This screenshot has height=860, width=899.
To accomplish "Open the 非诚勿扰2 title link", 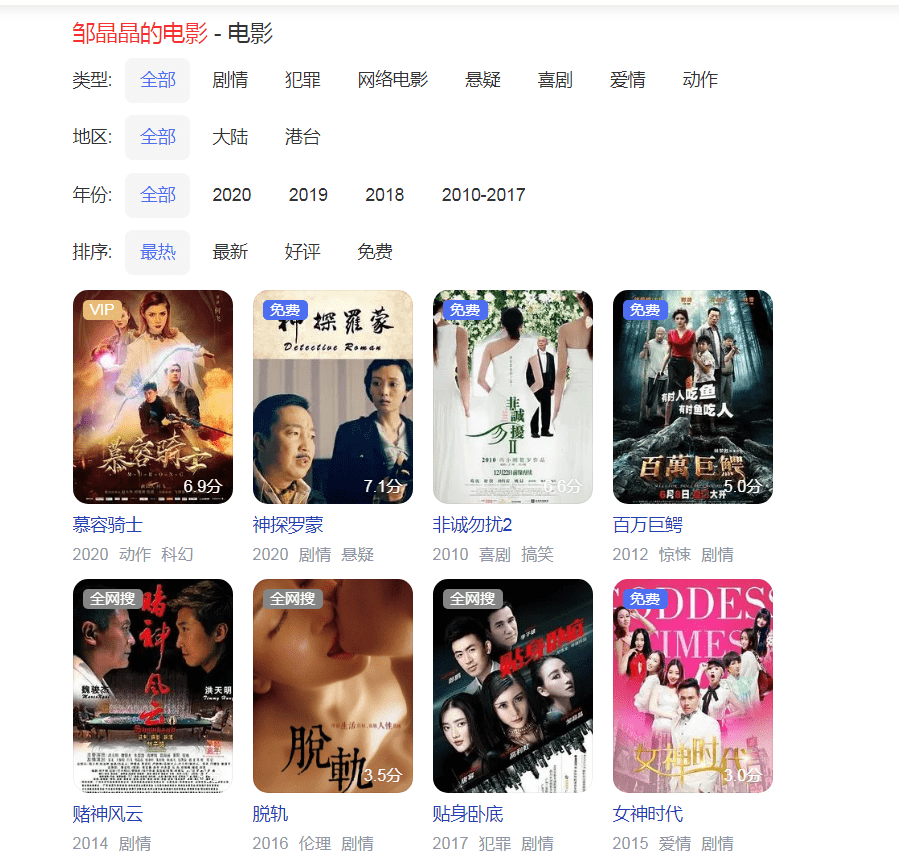I will (x=472, y=525).
